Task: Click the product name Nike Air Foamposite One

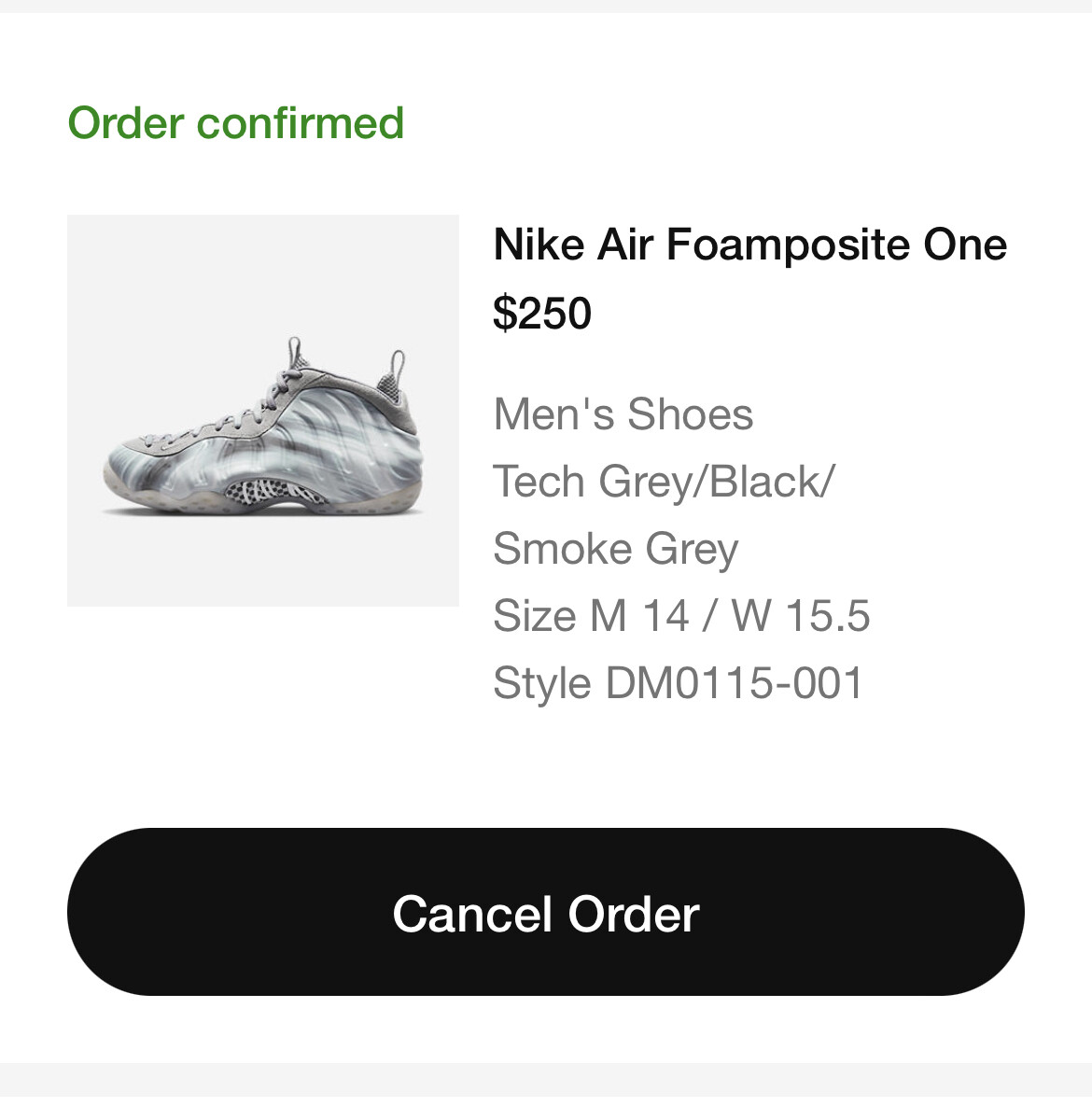Action: click(750, 245)
